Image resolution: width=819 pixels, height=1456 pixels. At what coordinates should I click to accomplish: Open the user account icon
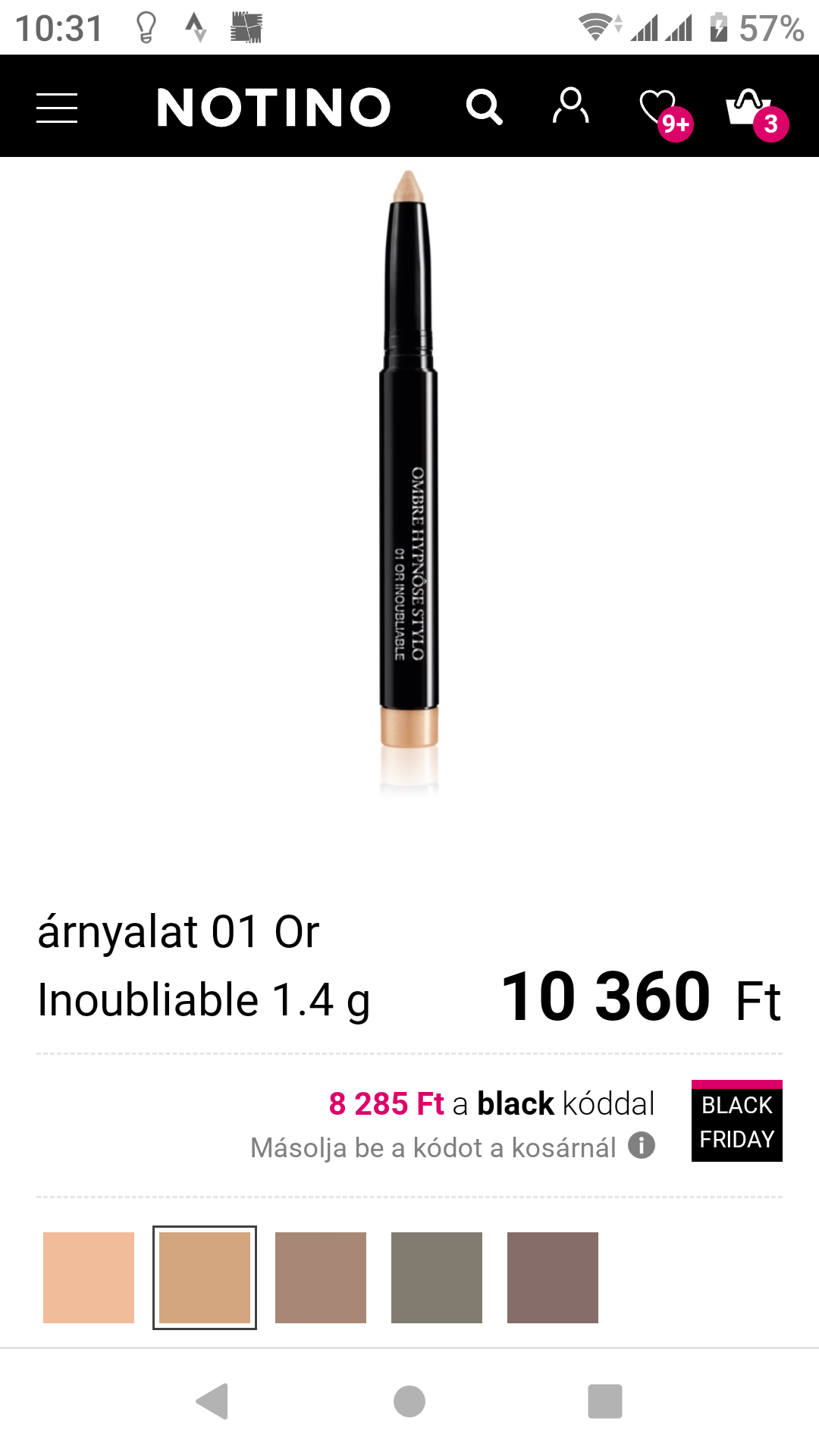[x=570, y=106]
